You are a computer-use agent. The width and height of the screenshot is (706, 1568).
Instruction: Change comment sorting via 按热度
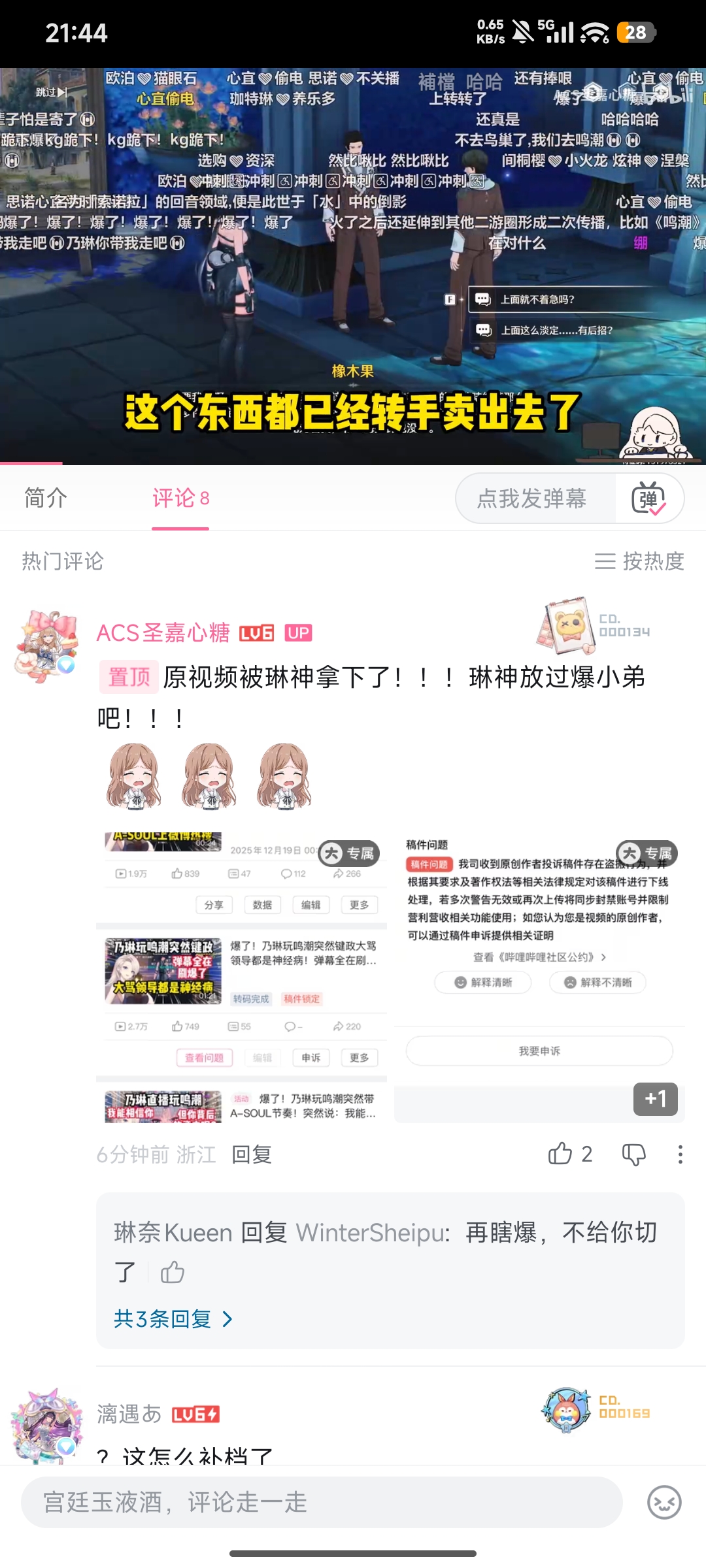coord(639,561)
